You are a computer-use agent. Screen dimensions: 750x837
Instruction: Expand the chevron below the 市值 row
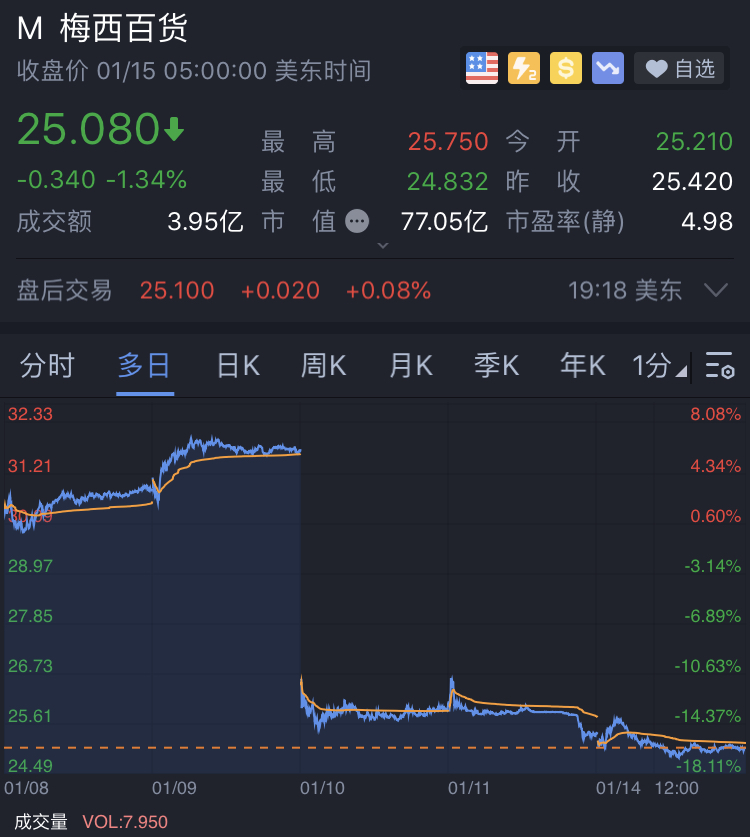click(x=382, y=244)
